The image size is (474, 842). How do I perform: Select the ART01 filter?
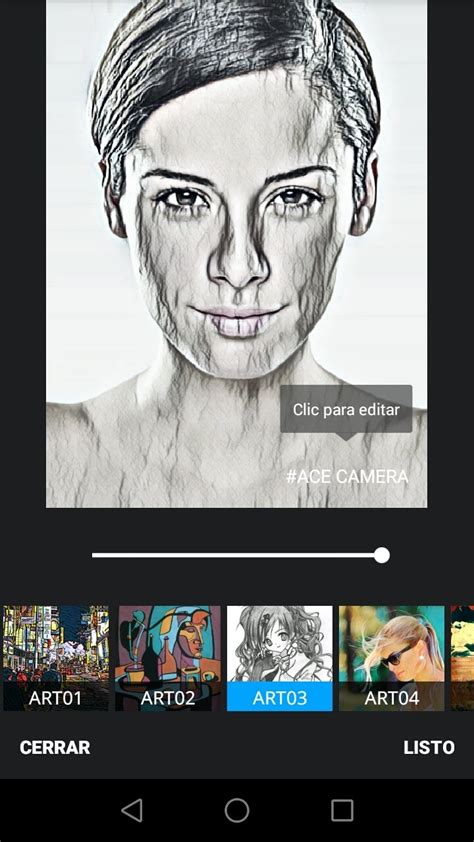55,658
